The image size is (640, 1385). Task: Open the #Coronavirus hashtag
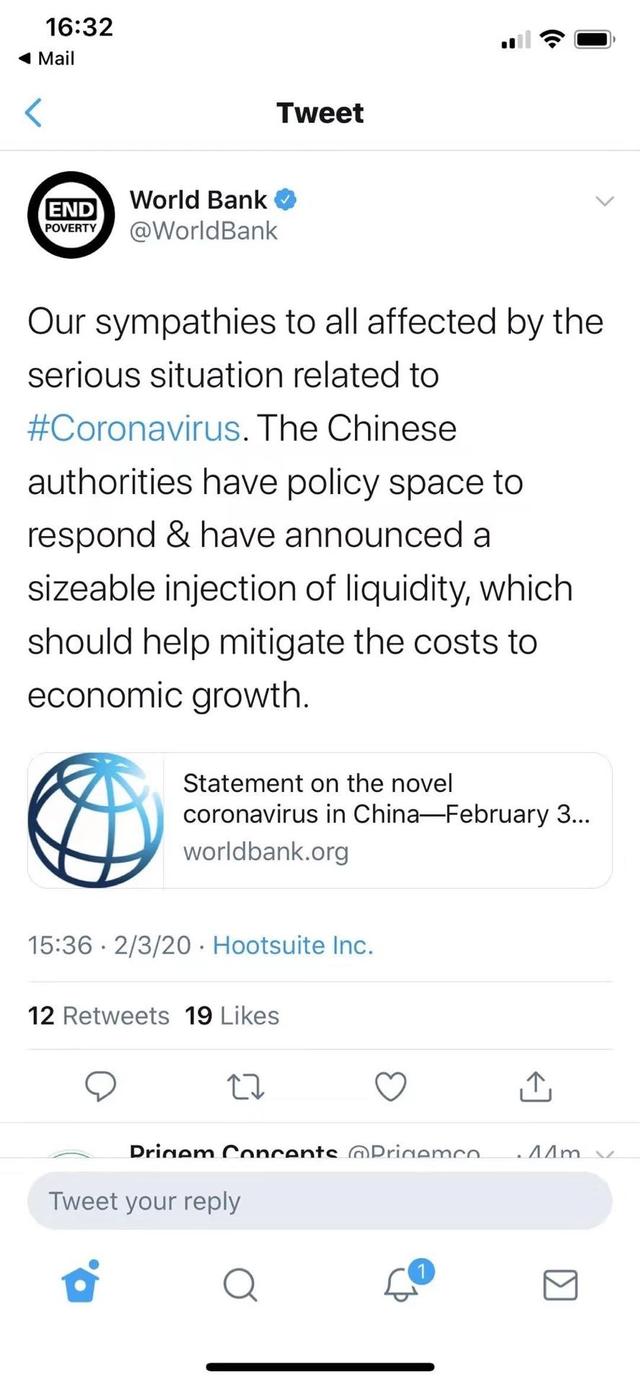(135, 429)
